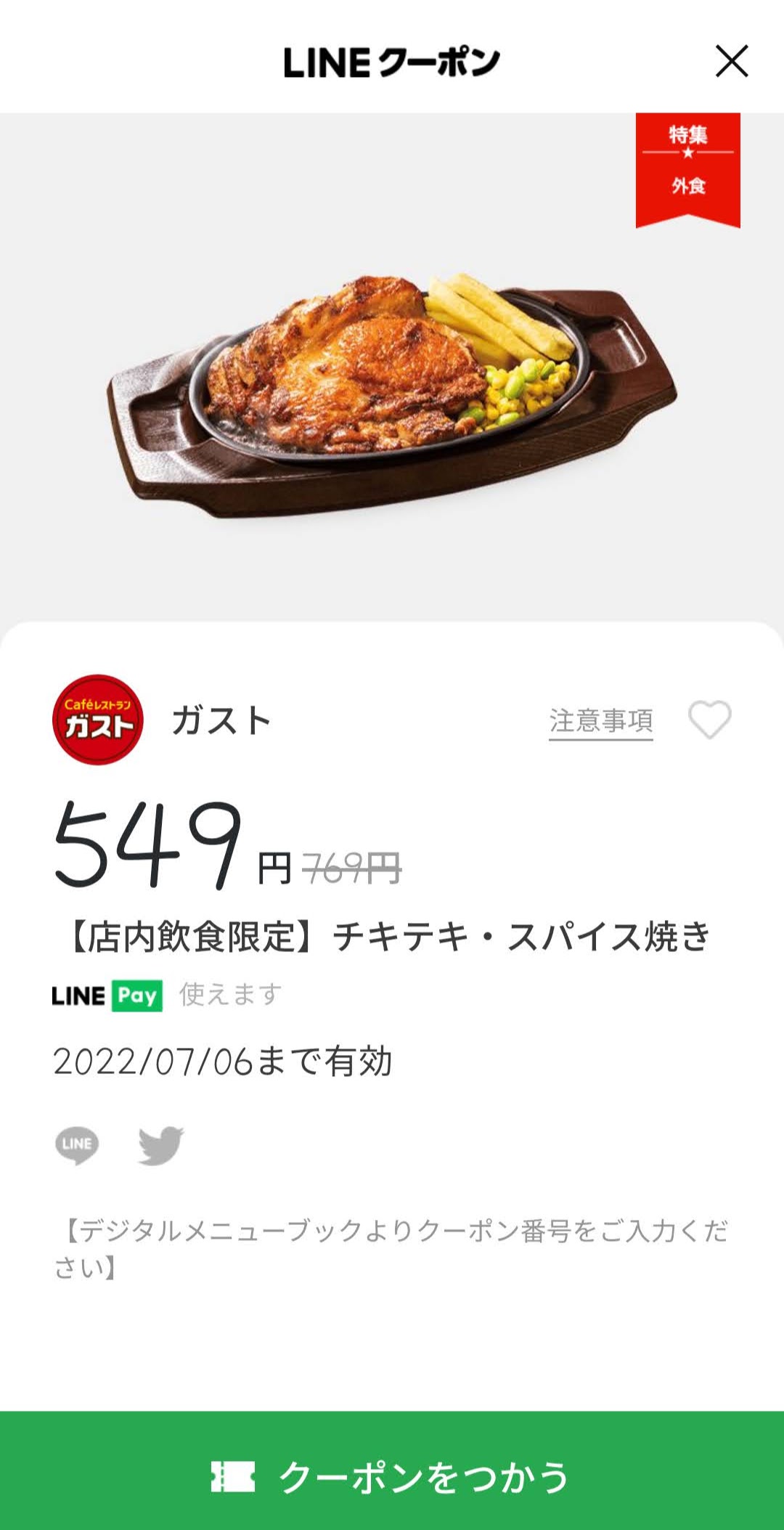Open the ガスト store logo
The image size is (784, 1530).
98,720
